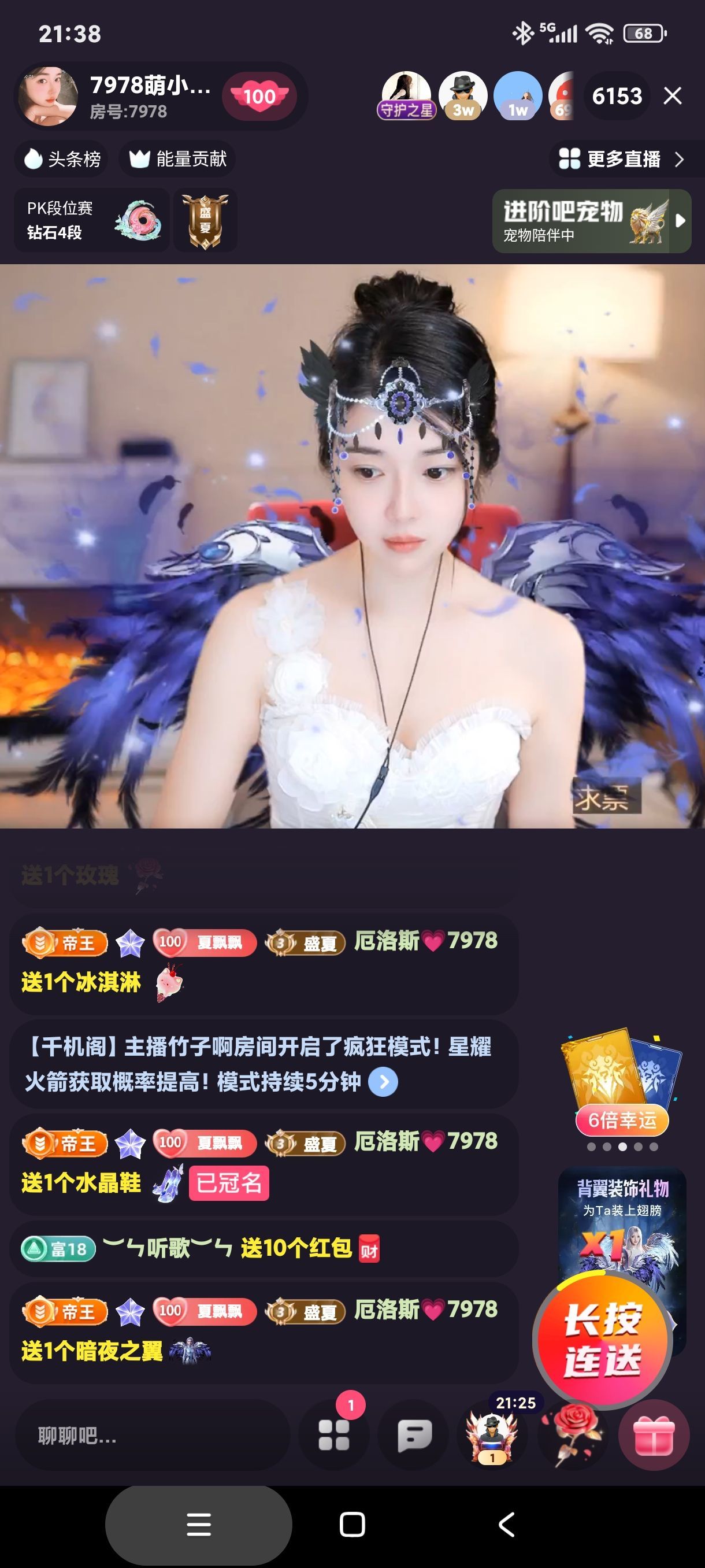This screenshot has height=1568, width=705.
Task: Open 头条榜 ranking
Action: [x=62, y=160]
